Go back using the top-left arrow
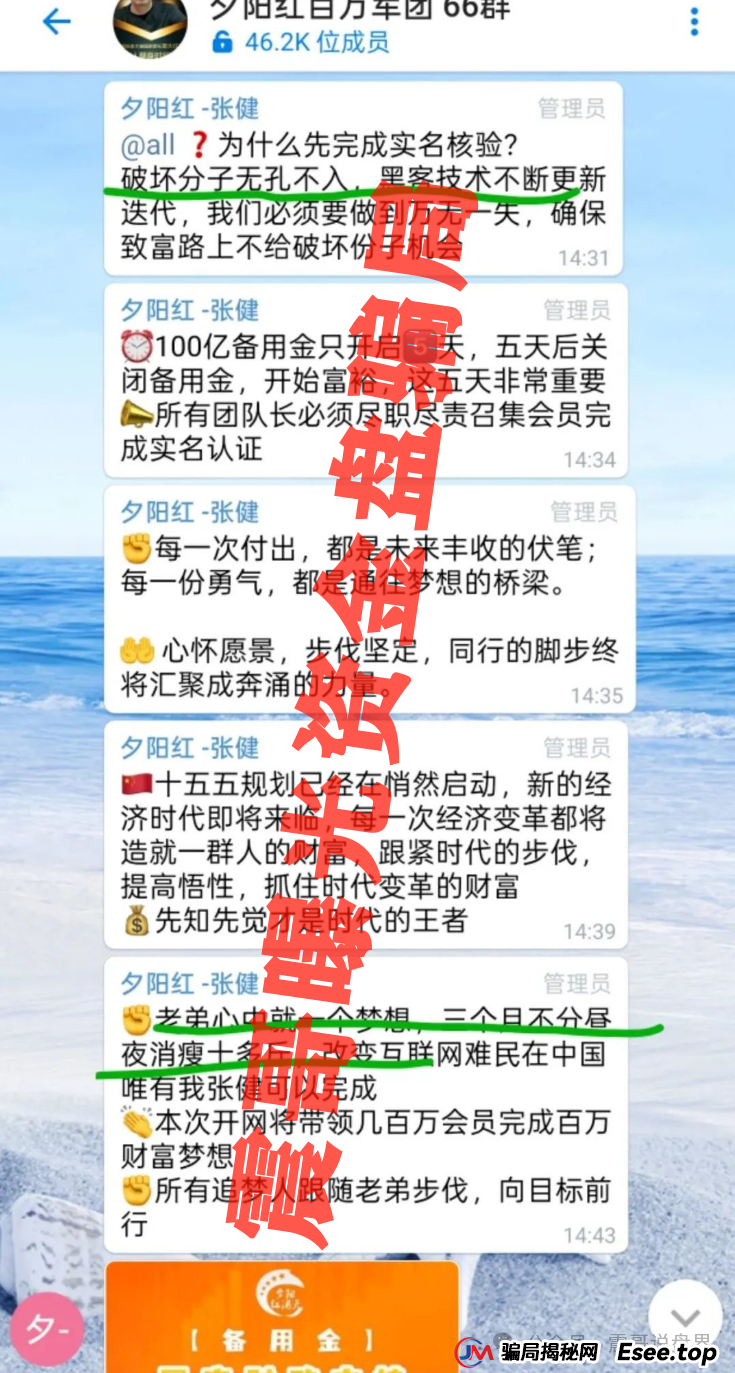 (x=56, y=21)
